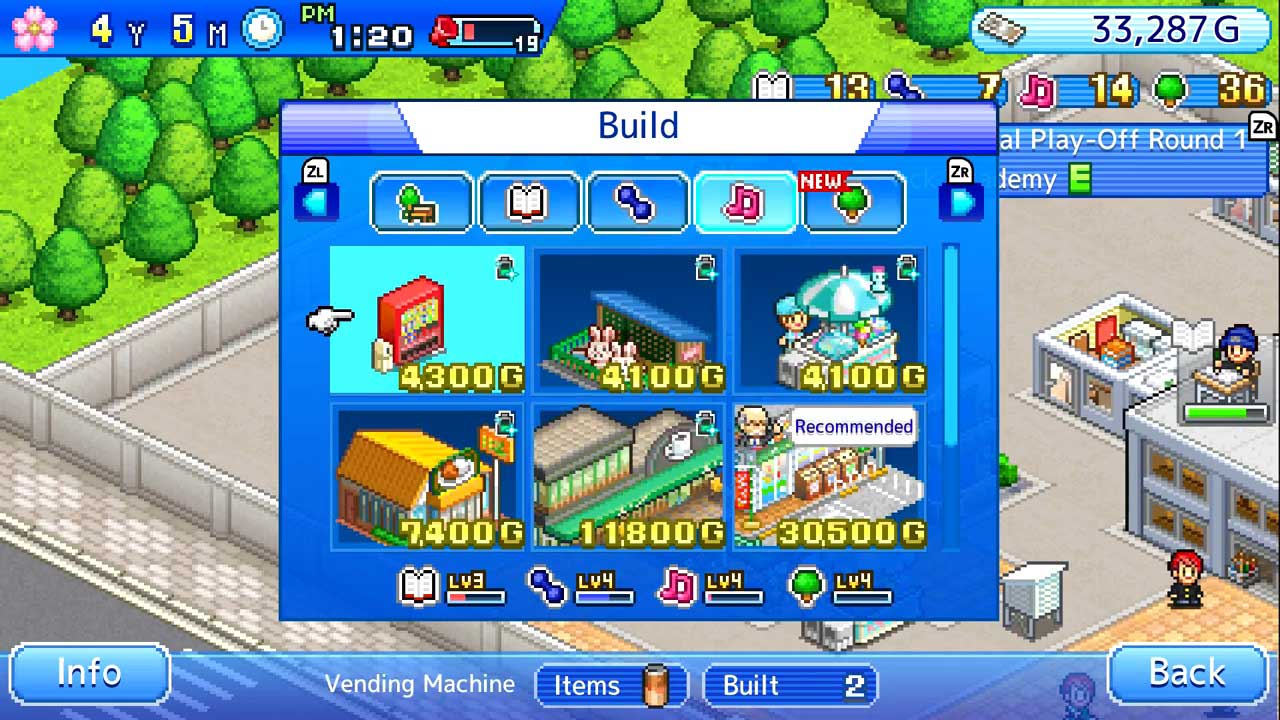Select the Vending Machine for 4,300G
This screenshot has height=720, width=1280.
[x=428, y=320]
